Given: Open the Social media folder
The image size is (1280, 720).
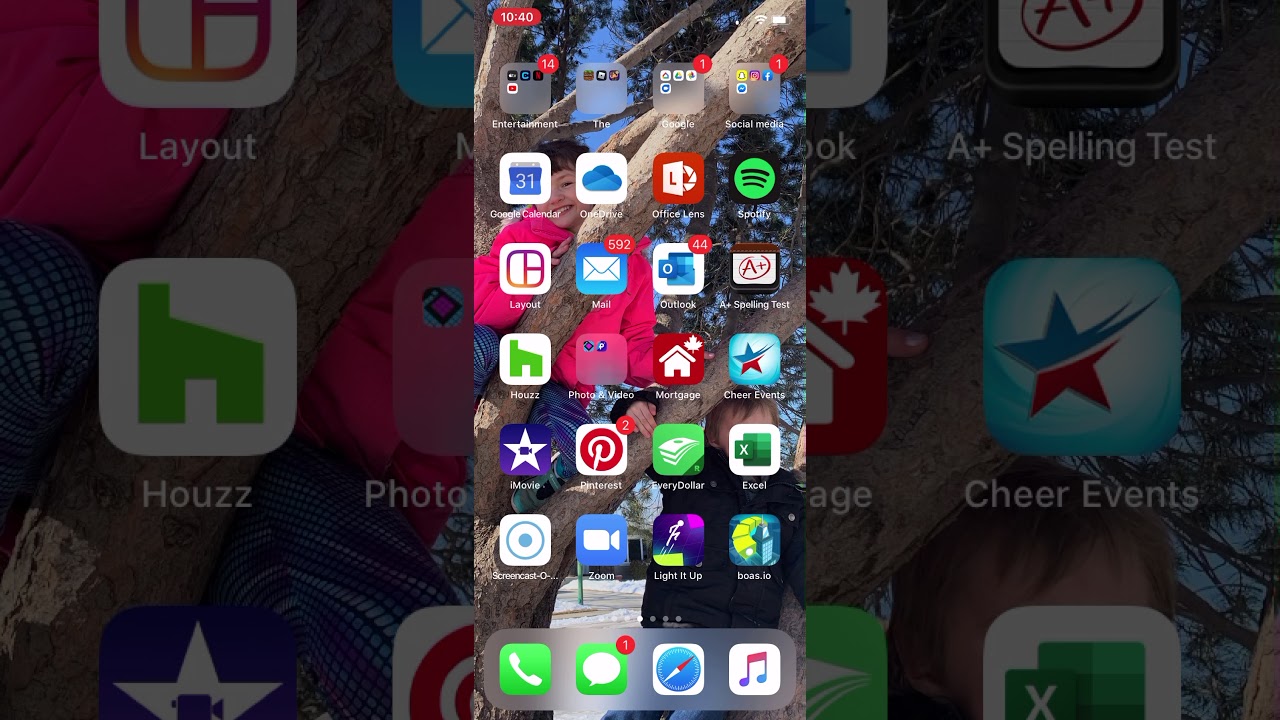Looking at the screenshot, I should pos(754,89).
